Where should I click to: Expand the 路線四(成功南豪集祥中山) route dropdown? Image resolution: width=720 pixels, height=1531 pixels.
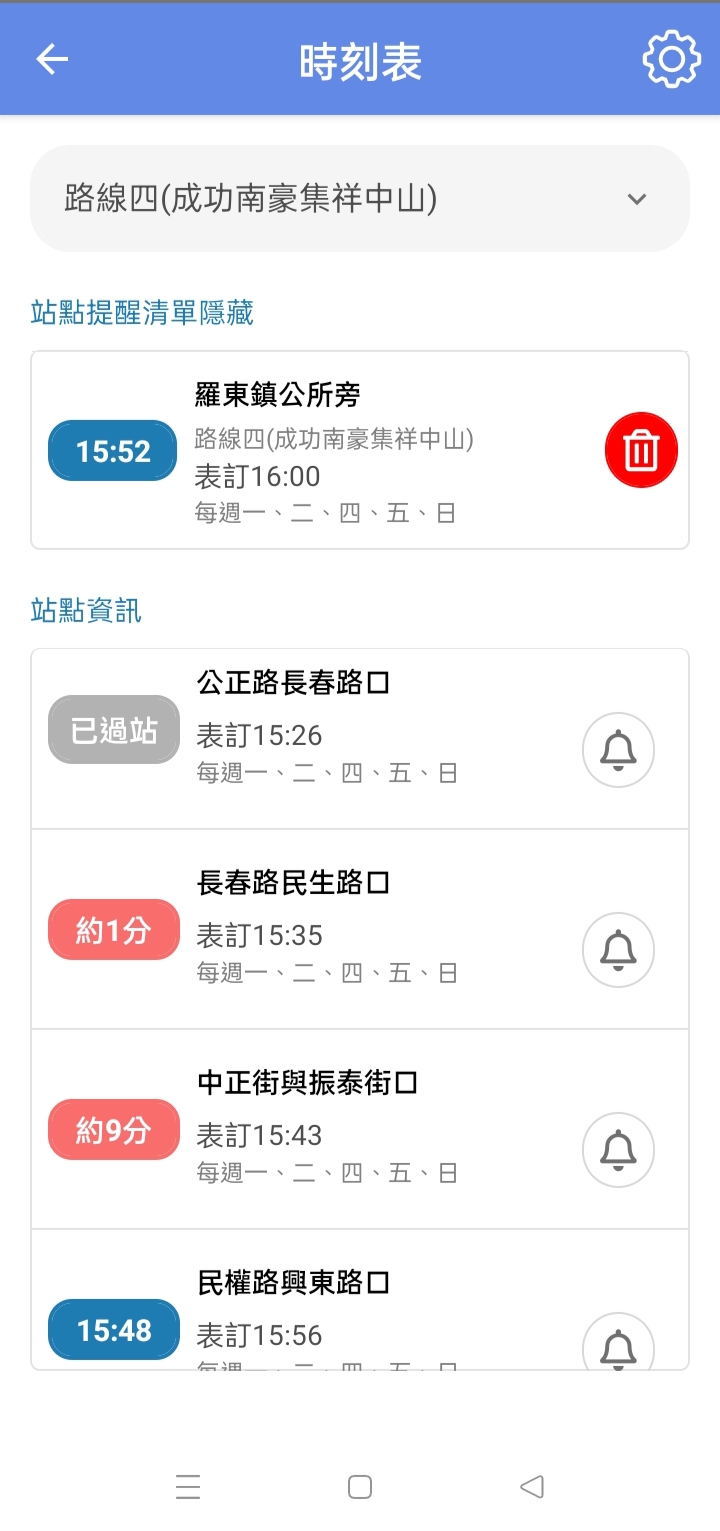point(360,198)
